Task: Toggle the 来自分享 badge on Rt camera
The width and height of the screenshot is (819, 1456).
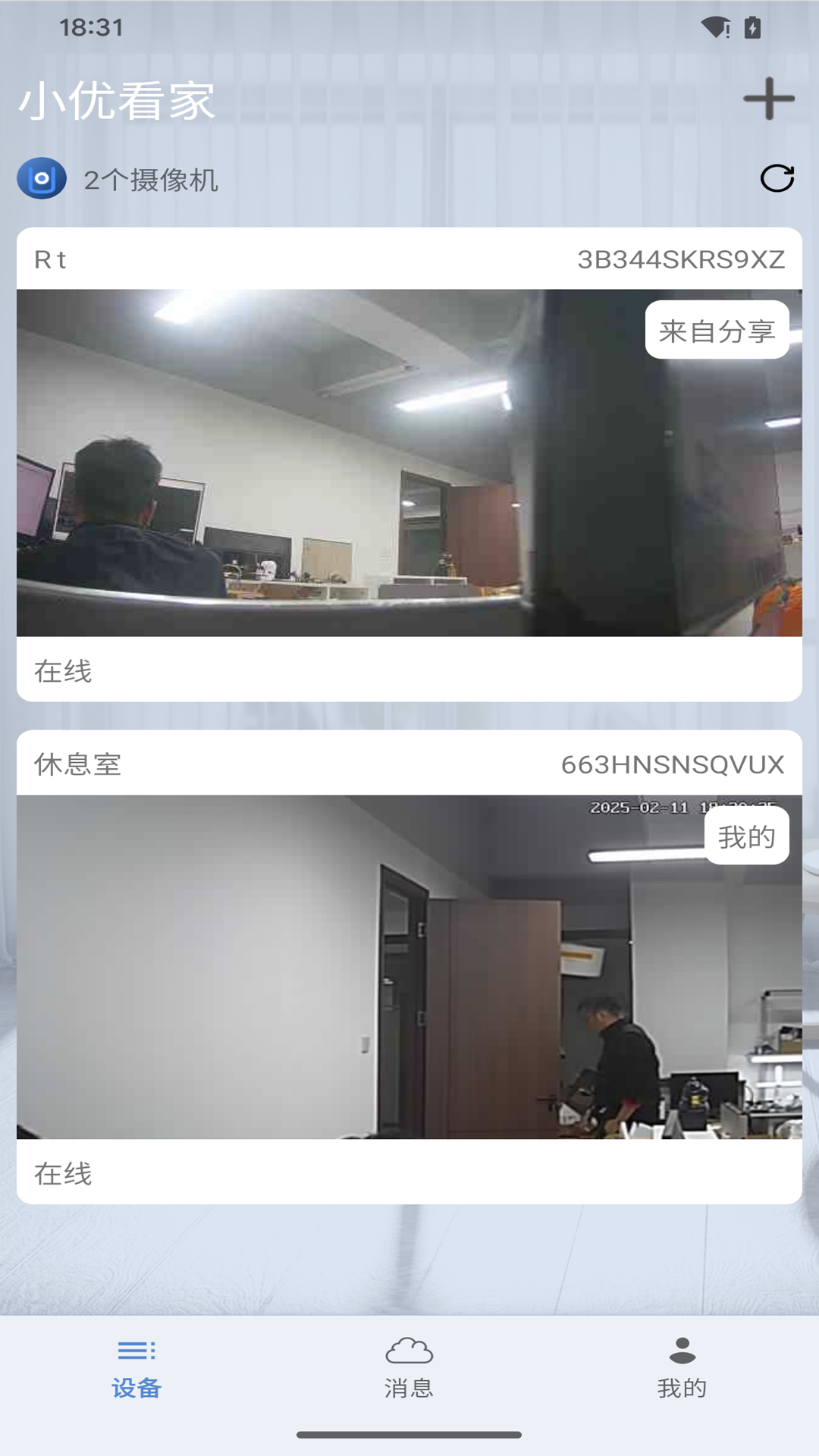Action: 717,330
